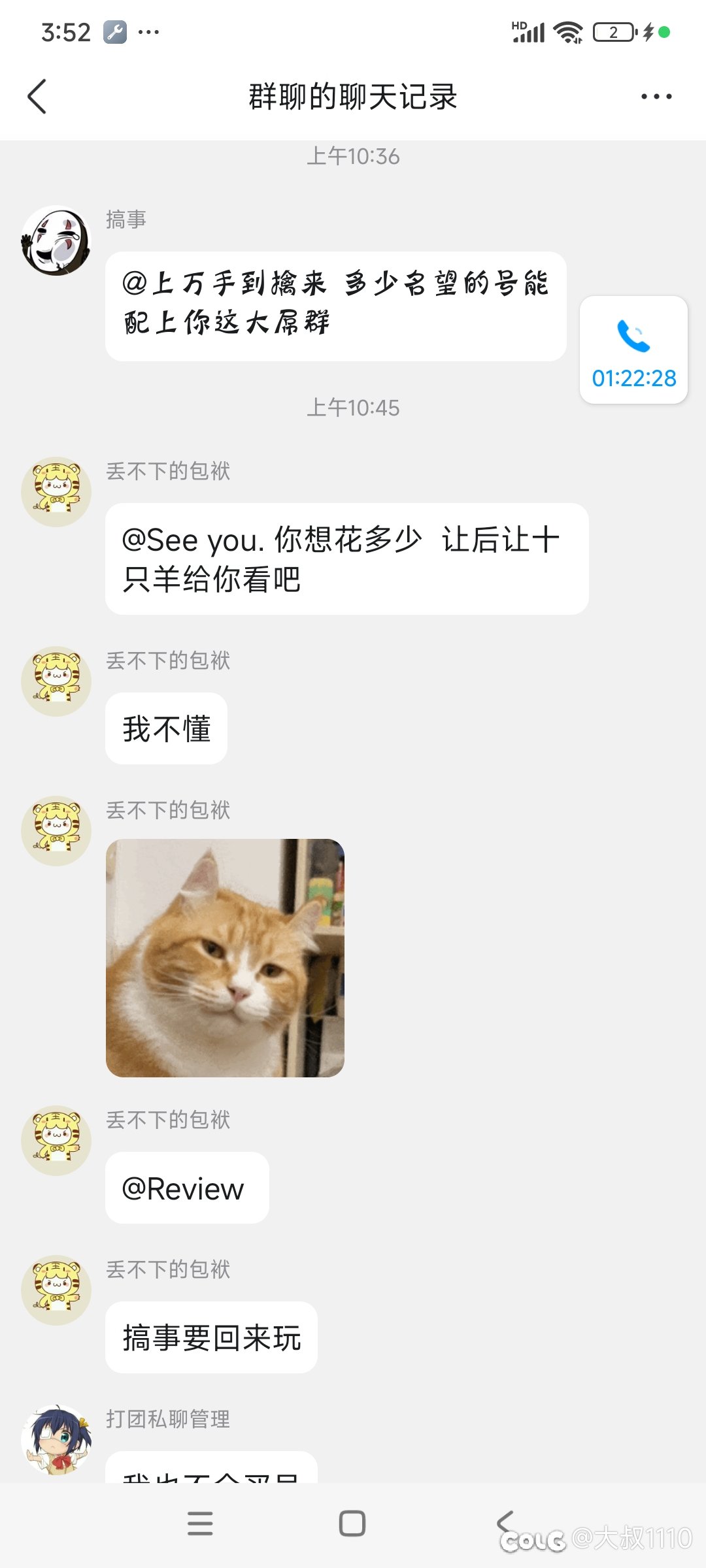Go back from the chat record
706x1568 pixels.
(x=37, y=97)
